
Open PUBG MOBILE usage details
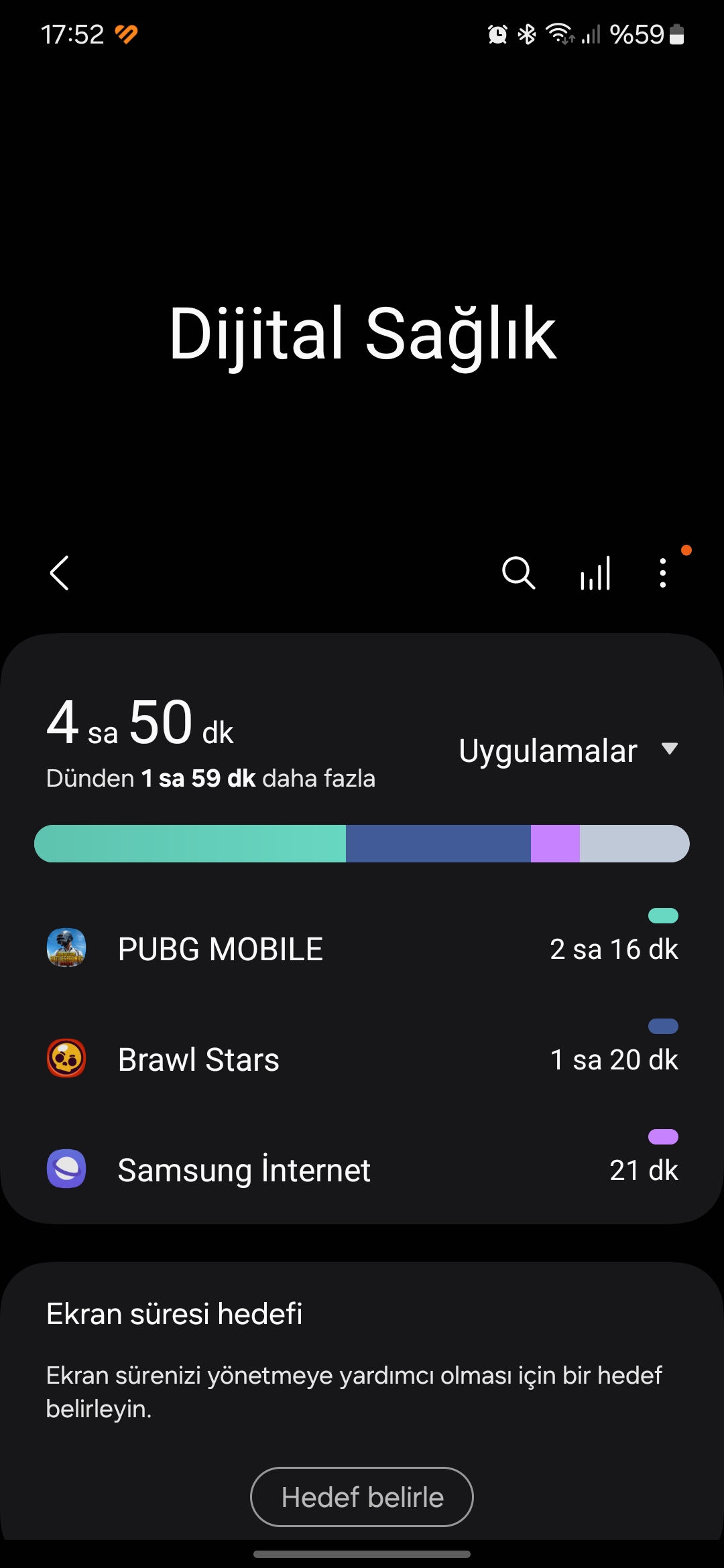point(362,949)
